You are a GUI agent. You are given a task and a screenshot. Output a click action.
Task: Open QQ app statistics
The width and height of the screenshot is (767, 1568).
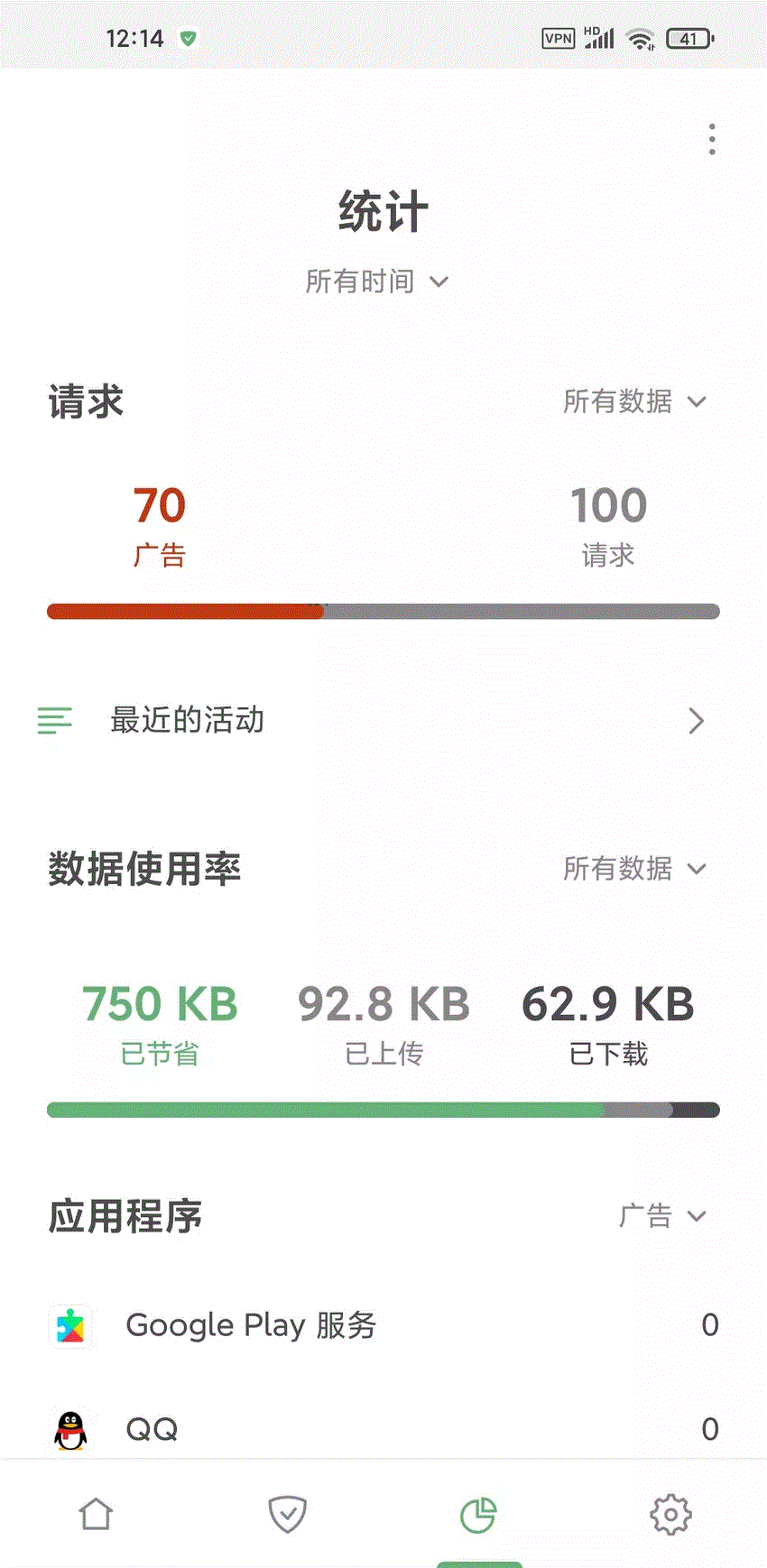pos(383,1428)
